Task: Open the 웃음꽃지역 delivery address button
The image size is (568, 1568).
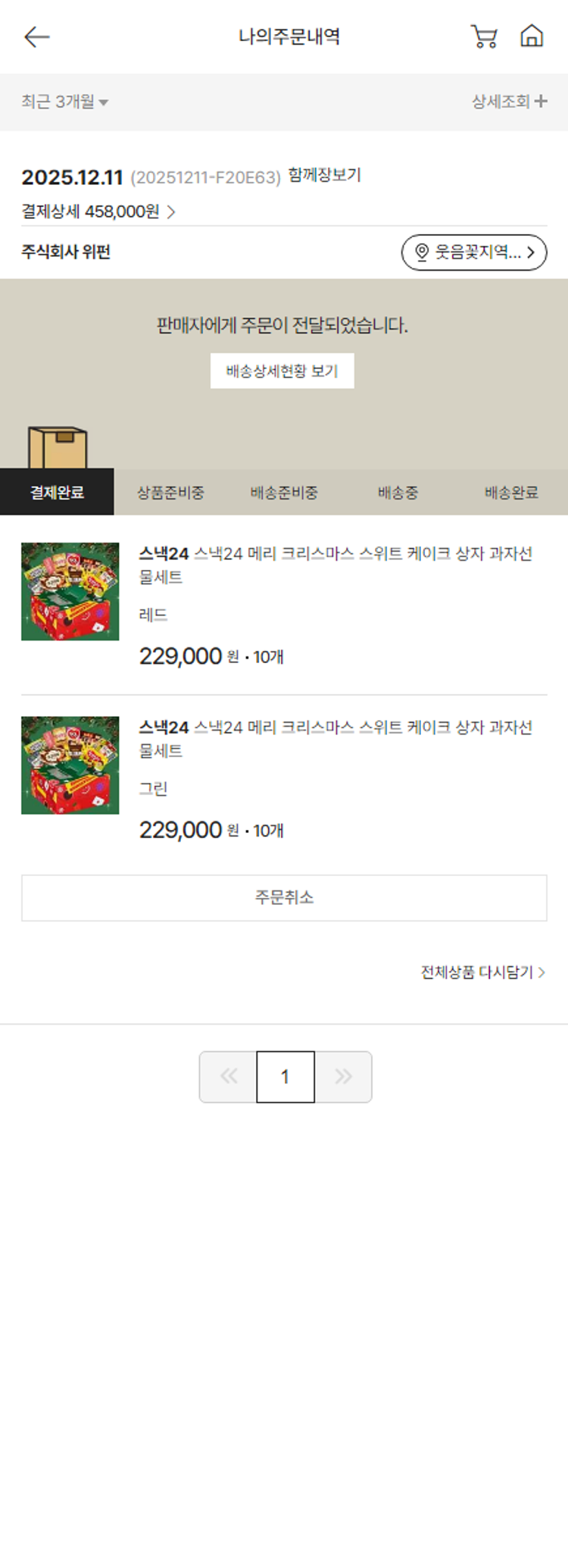Action: [x=474, y=252]
